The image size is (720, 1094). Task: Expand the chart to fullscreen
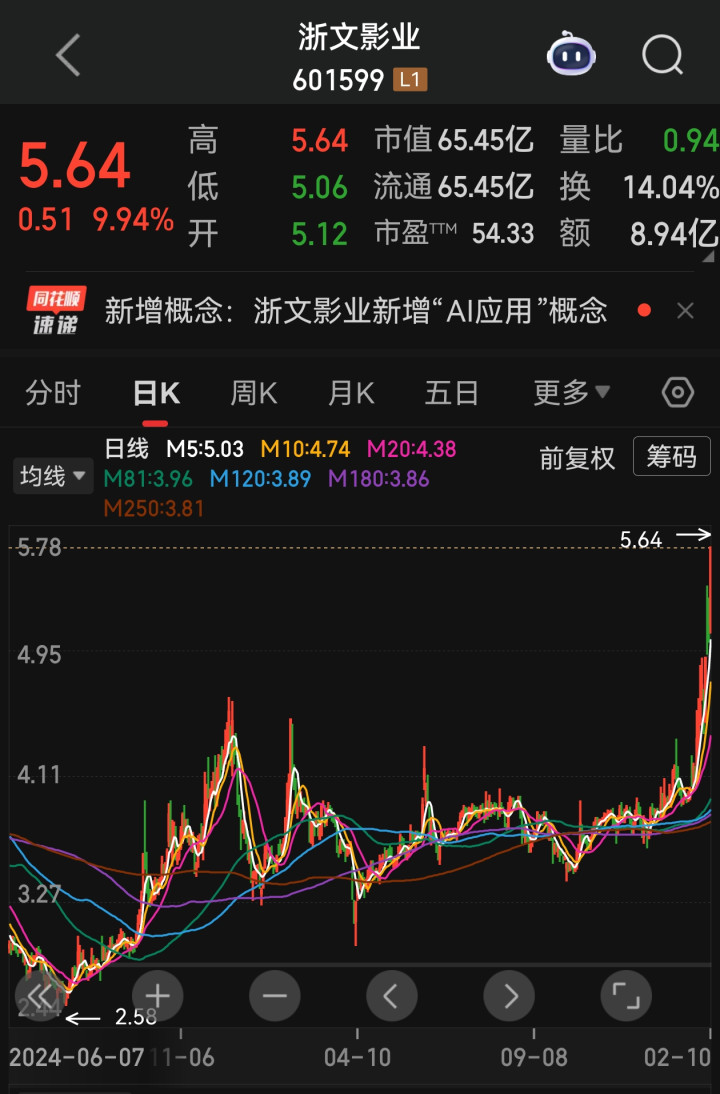pyautogui.click(x=626, y=996)
